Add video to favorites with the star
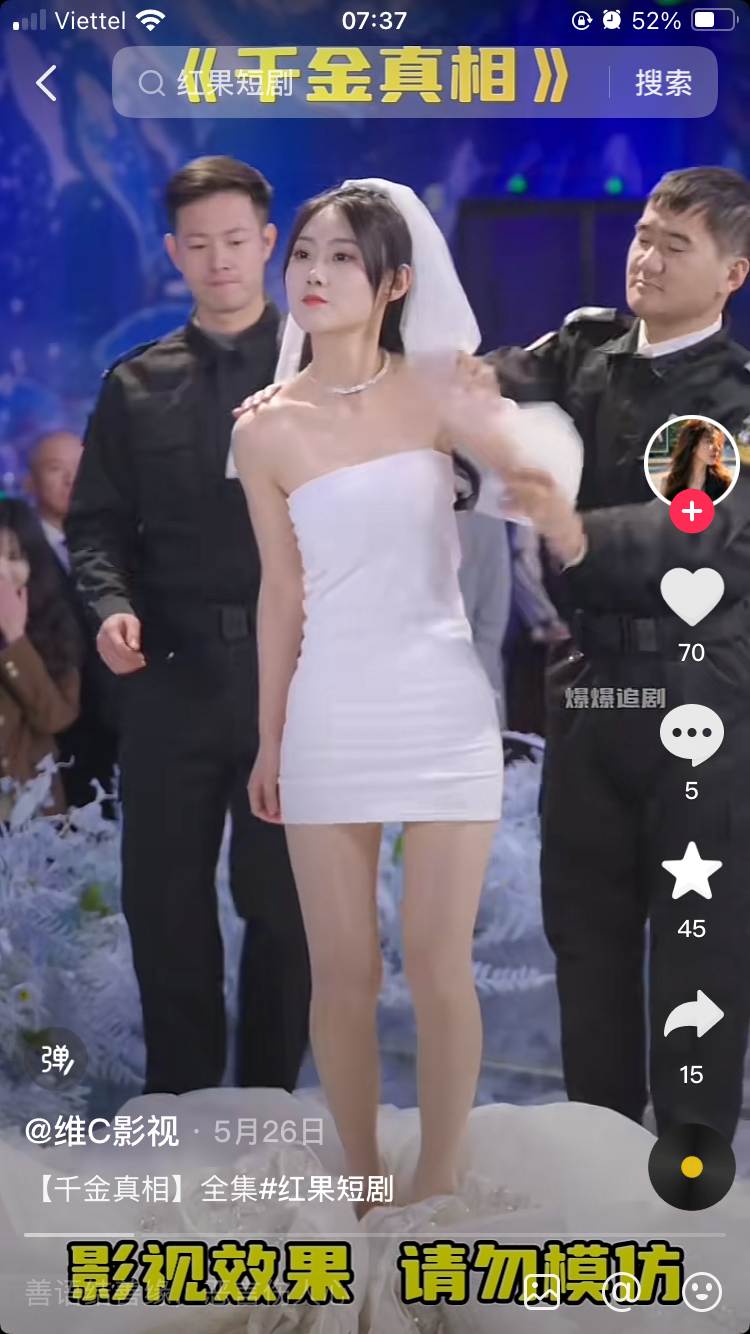750x1334 pixels. [x=691, y=873]
